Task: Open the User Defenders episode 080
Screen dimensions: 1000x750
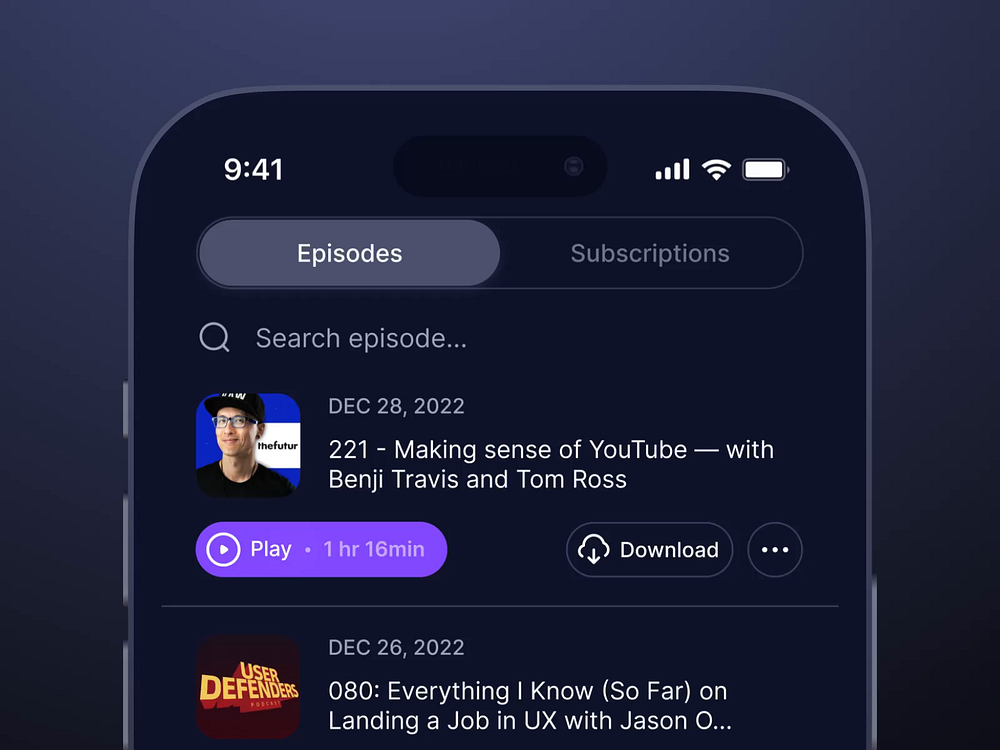Action: [528, 705]
